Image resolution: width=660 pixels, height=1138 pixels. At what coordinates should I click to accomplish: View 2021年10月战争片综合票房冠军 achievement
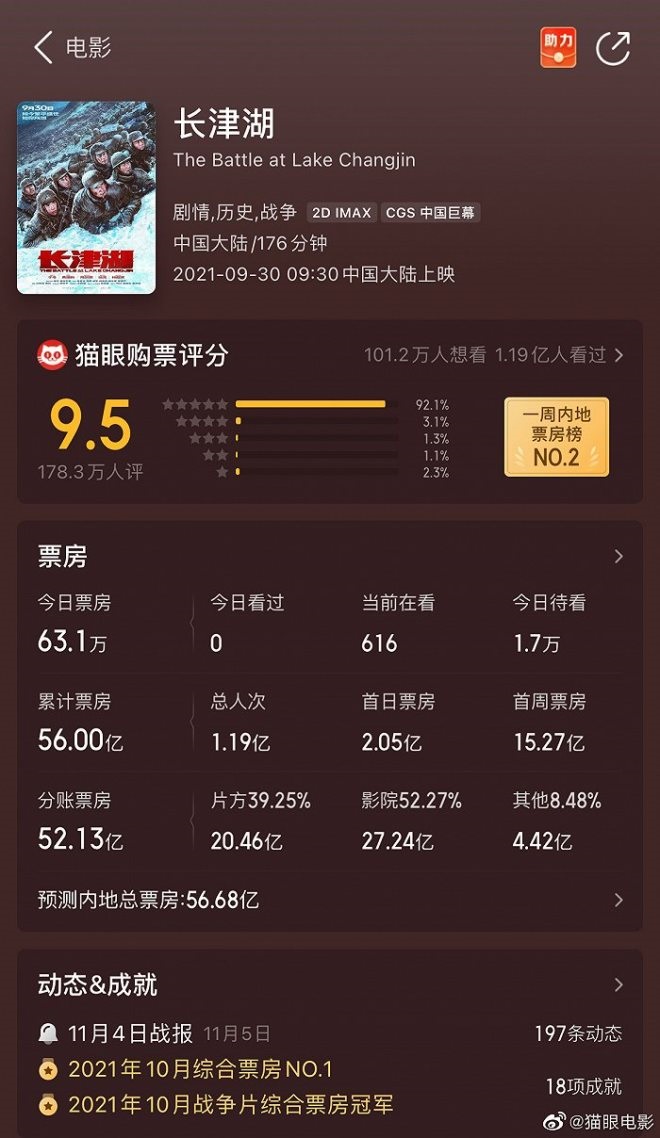point(230,1105)
